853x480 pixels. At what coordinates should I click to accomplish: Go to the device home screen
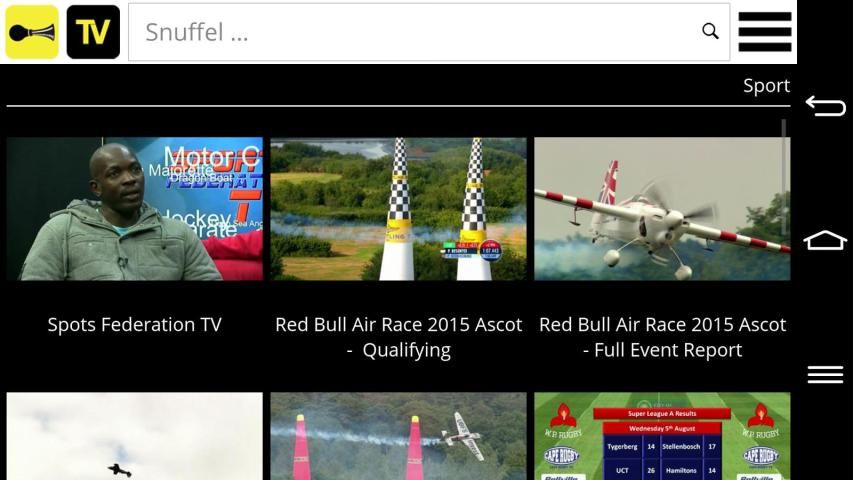click(x=825, y=240)
